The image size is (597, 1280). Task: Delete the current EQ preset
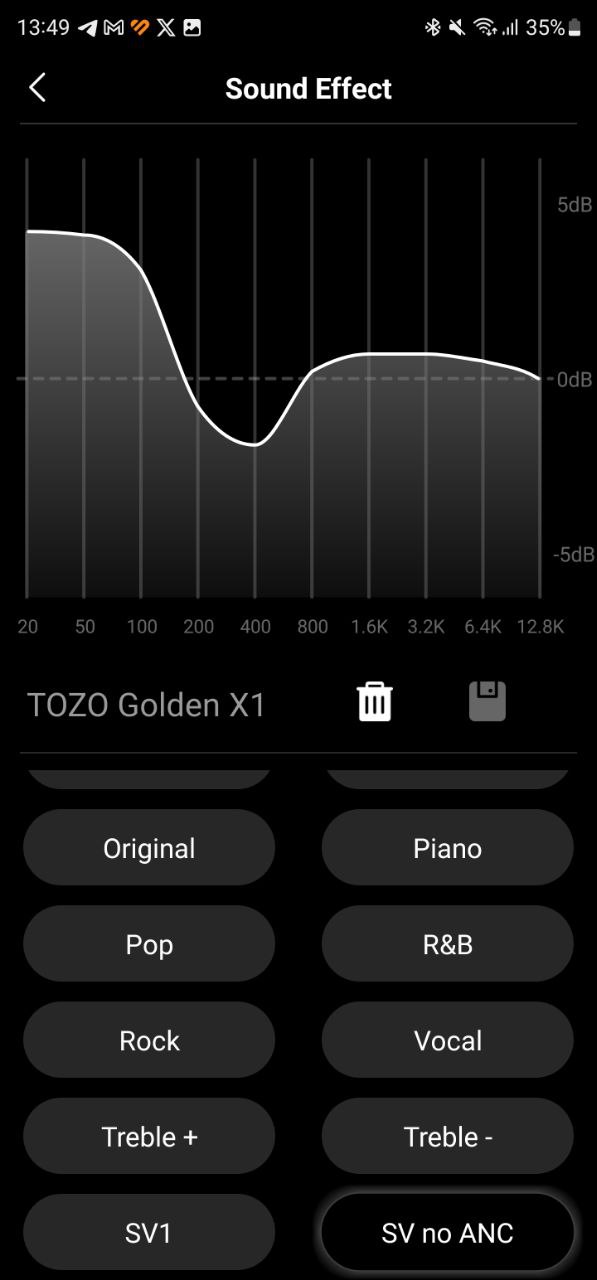tap(375, 702)
